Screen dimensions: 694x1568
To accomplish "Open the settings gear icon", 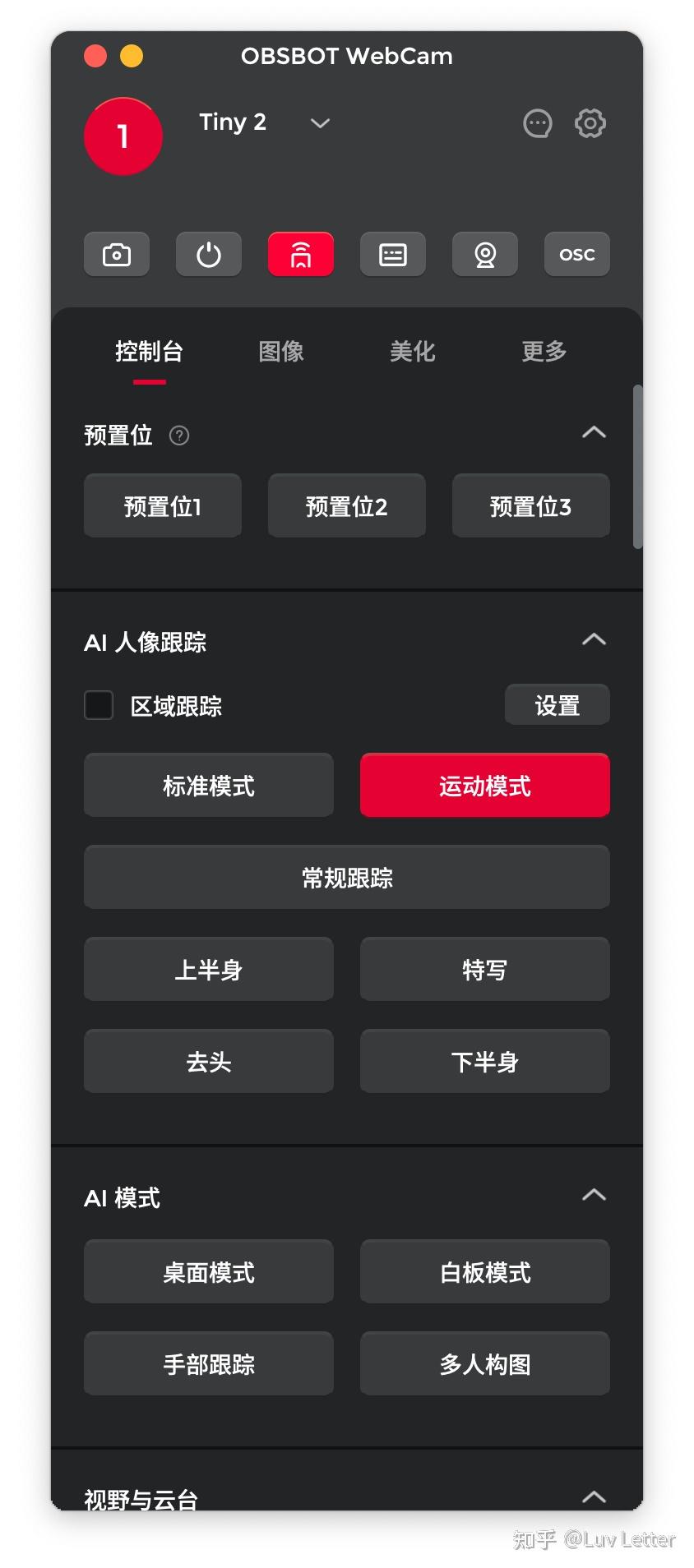I will pos(590,123).
